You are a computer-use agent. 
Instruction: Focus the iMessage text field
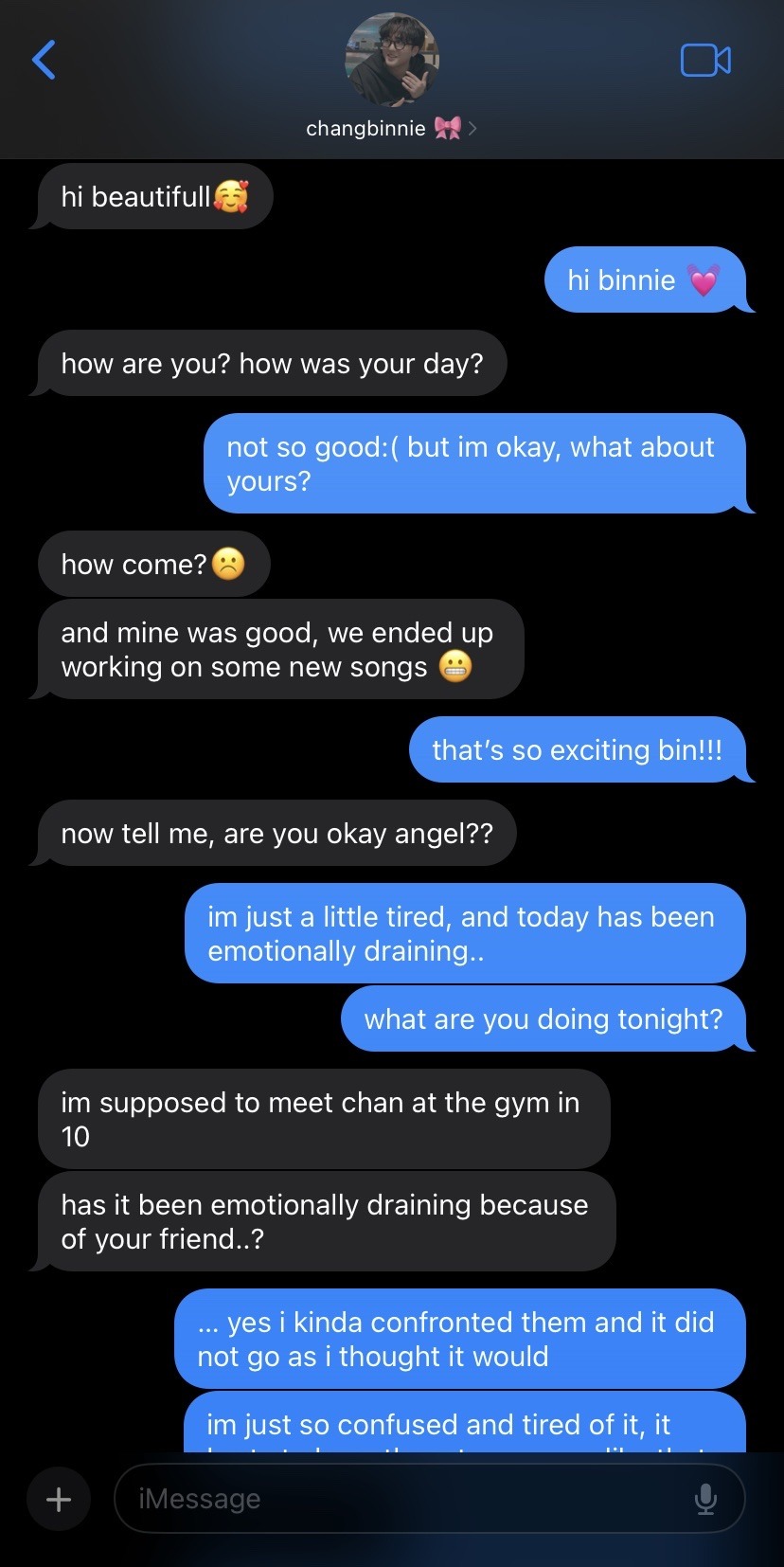click(398, 1499)
